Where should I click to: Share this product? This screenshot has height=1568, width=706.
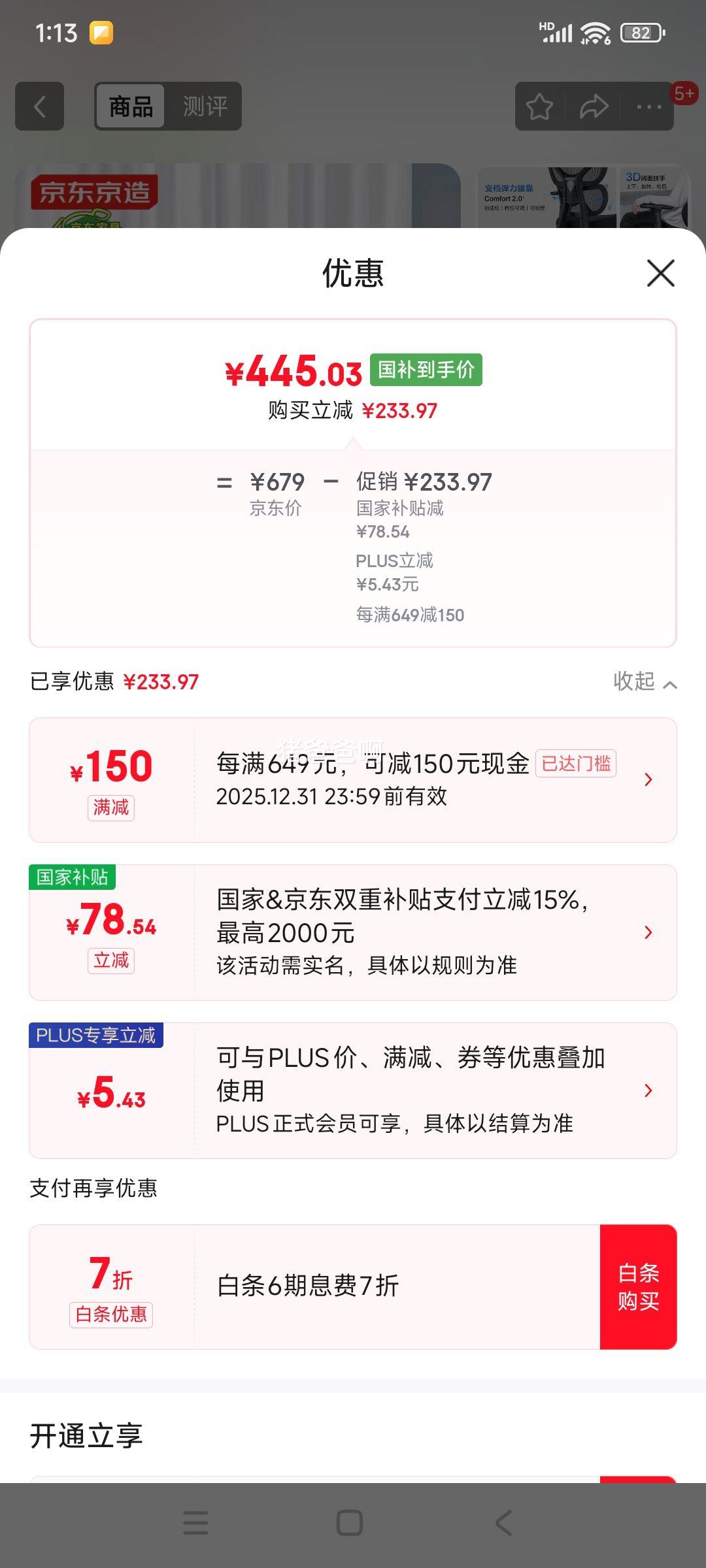tap(594, 106)
